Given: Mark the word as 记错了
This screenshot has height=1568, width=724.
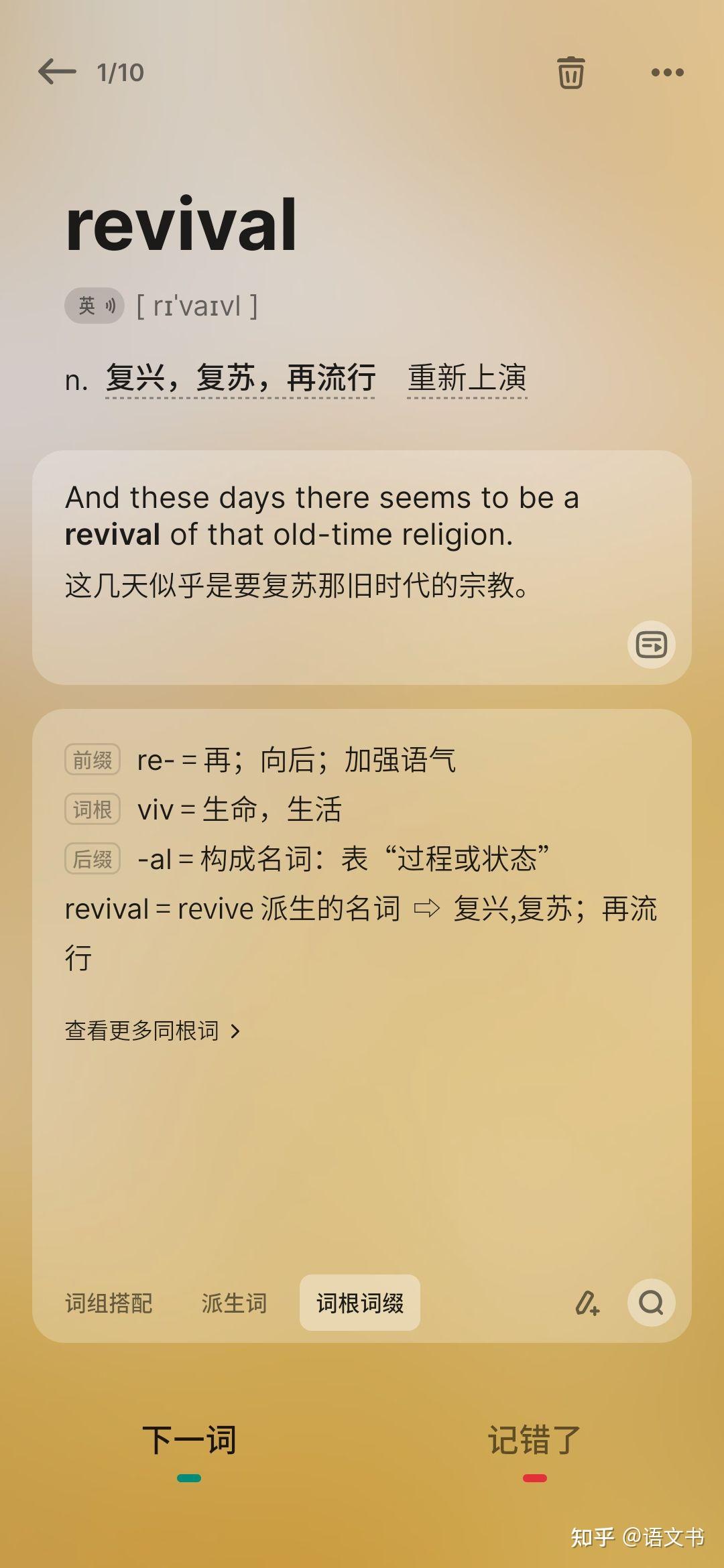Looking at the screenshot, I should (x=534, y=1441).
